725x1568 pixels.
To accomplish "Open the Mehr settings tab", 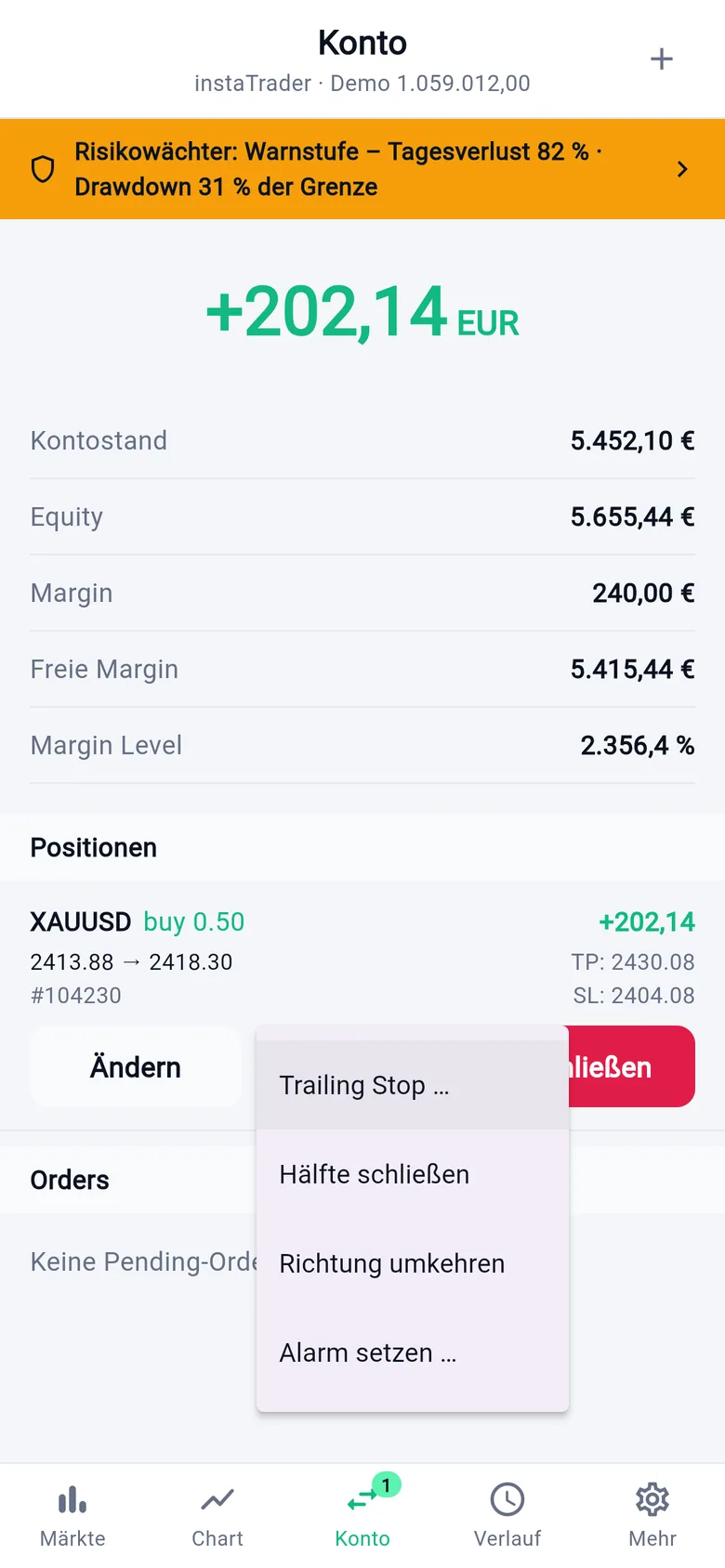I will click(x=652, y=1516).
